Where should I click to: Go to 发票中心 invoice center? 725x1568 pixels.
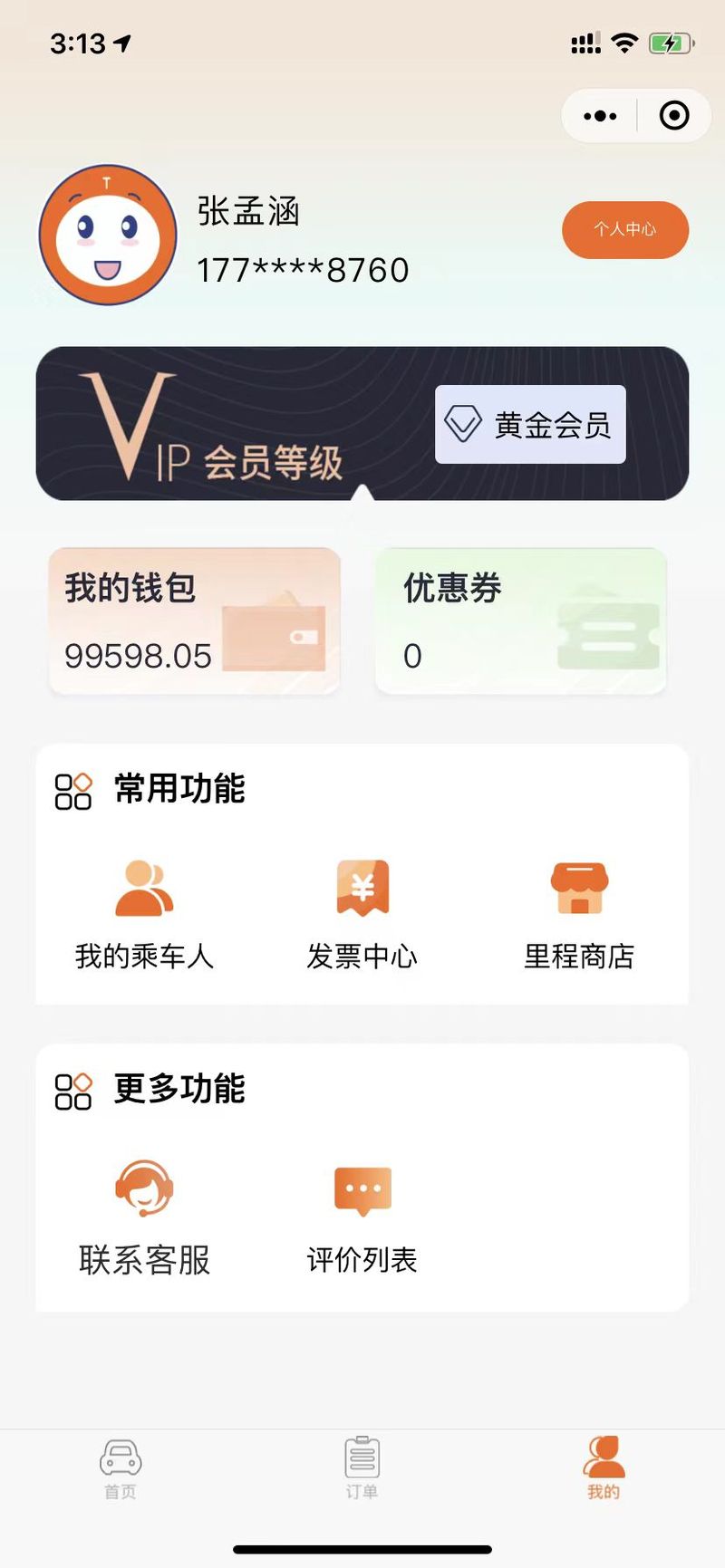362,915
